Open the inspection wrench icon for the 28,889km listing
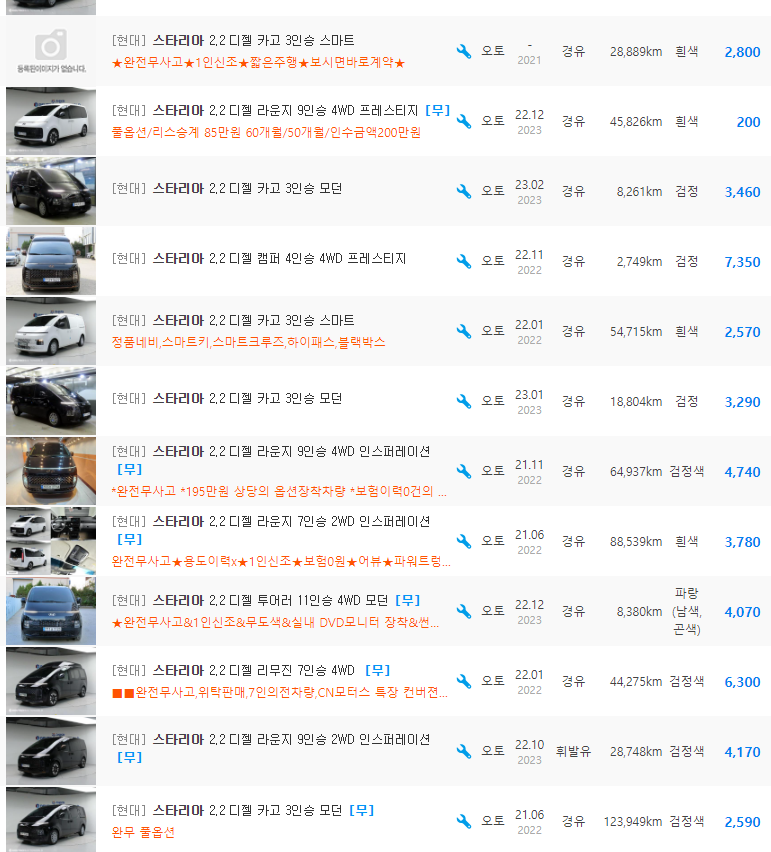Image resolution: width=771 pixels, height=852 pixels. pos(463,51)
